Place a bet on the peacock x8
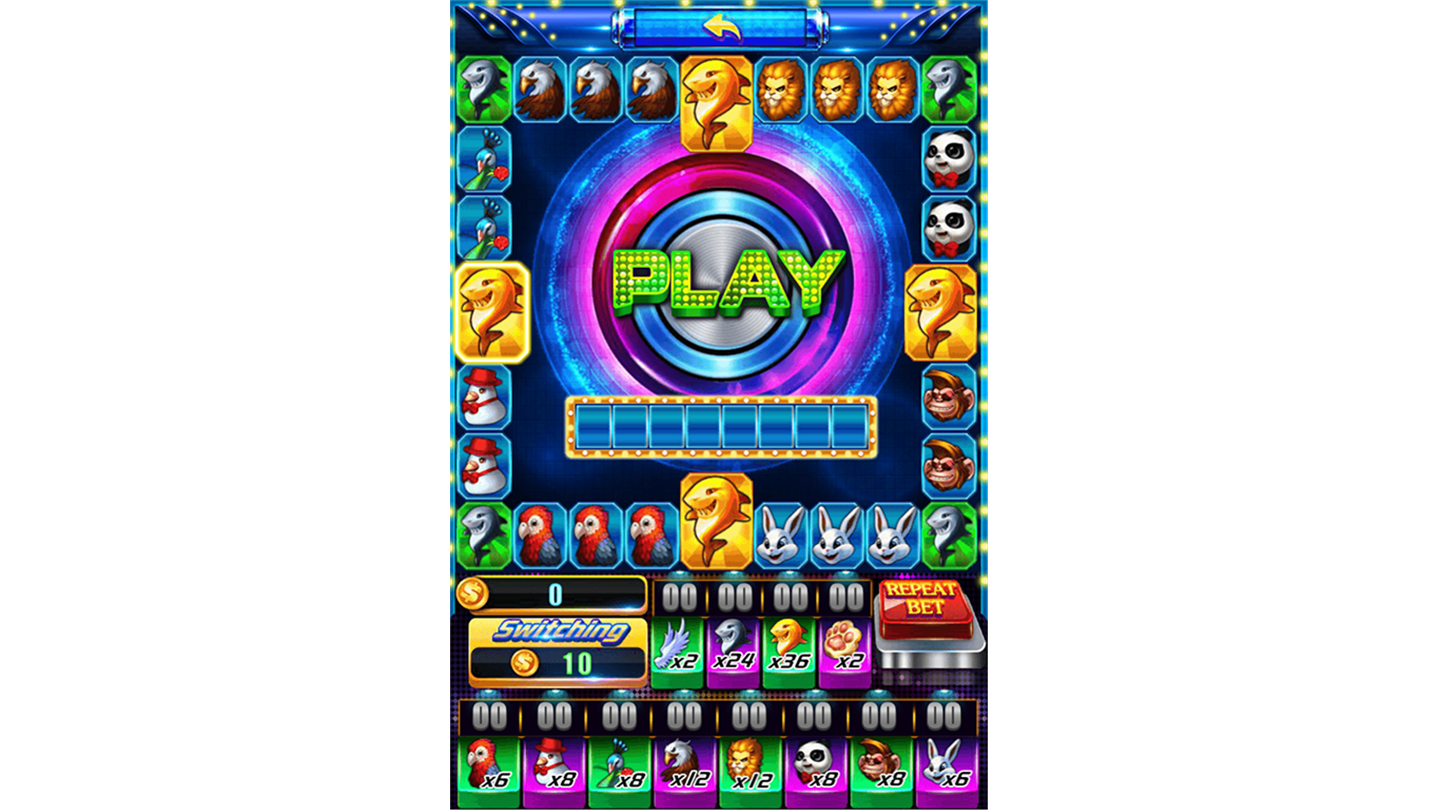This screenshot has width=1440, height=810. [619, 770]
